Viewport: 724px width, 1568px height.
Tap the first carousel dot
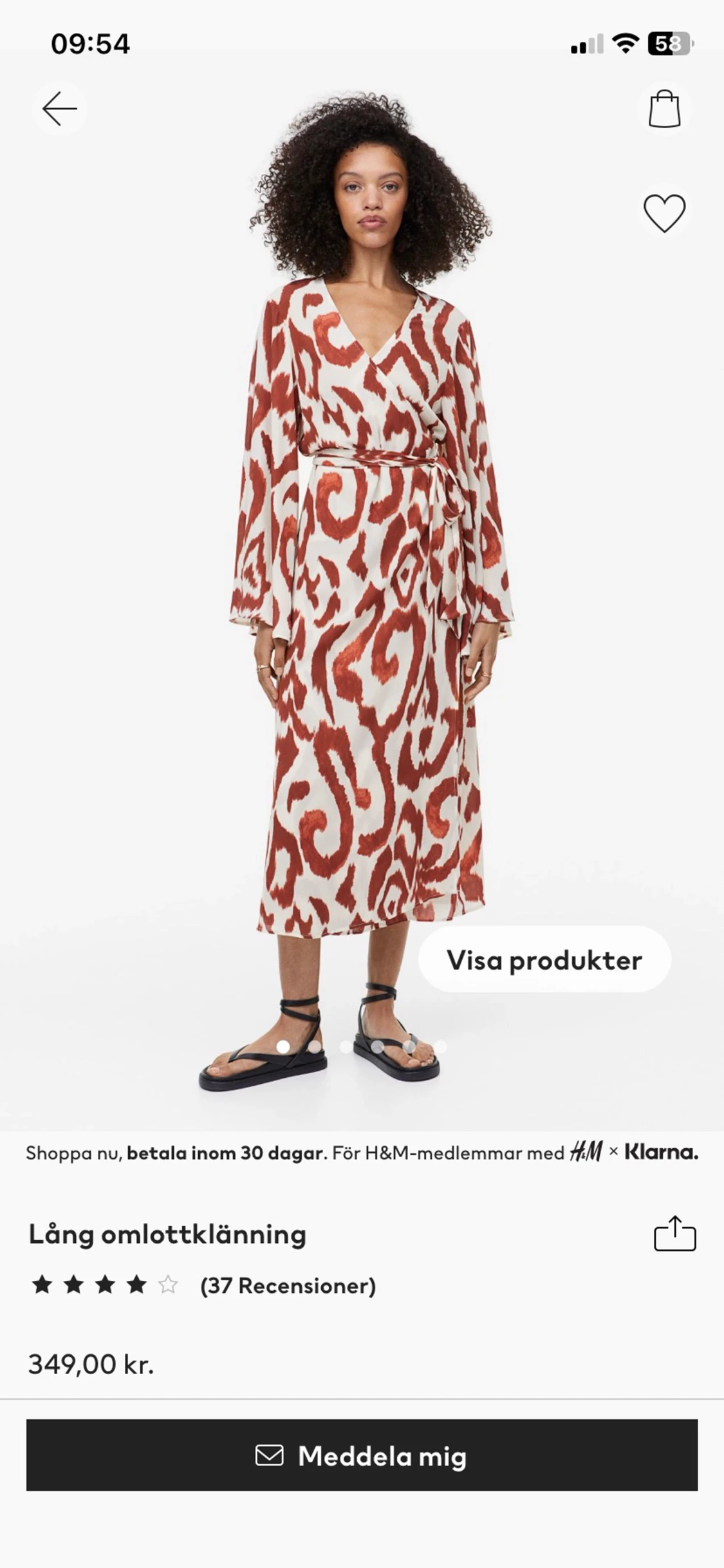tap(283, 1046)
